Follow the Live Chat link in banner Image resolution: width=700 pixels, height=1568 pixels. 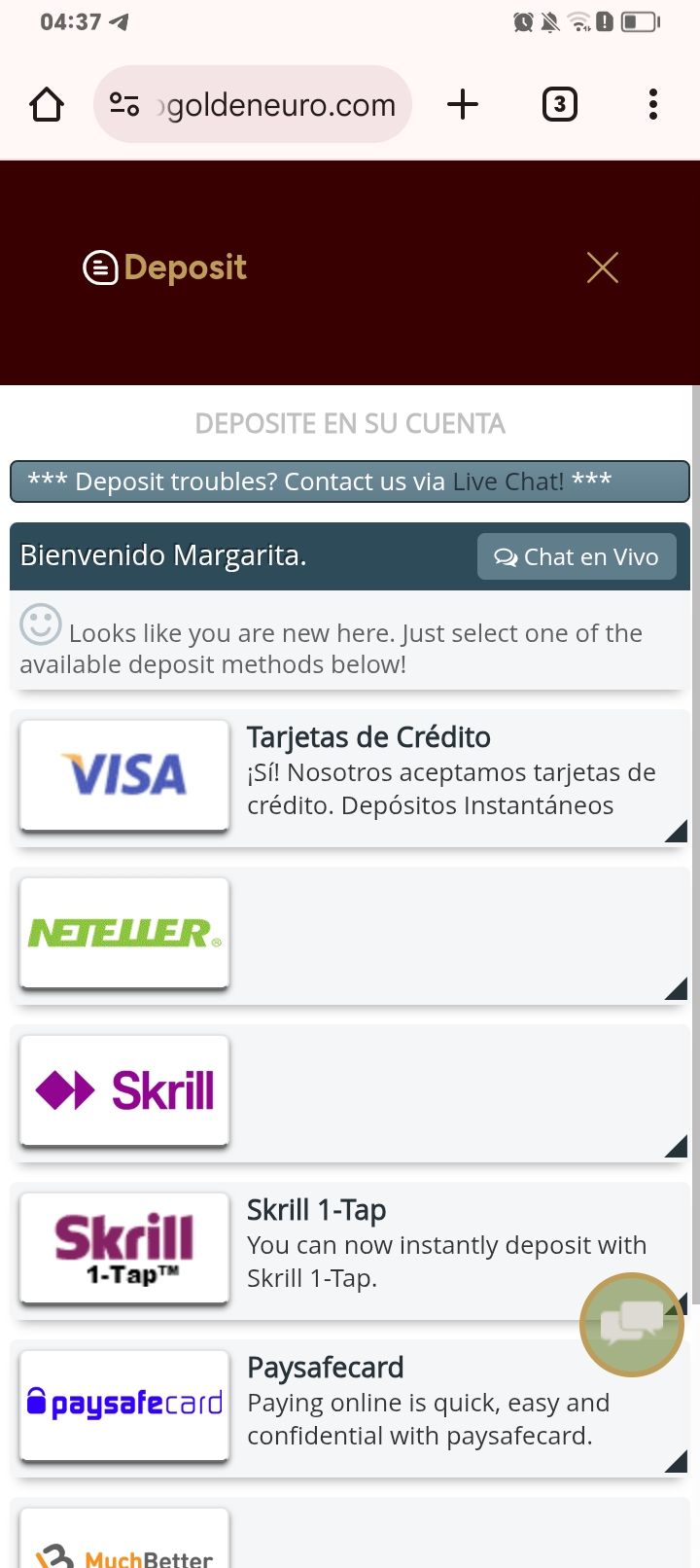[x=507, y=481]
